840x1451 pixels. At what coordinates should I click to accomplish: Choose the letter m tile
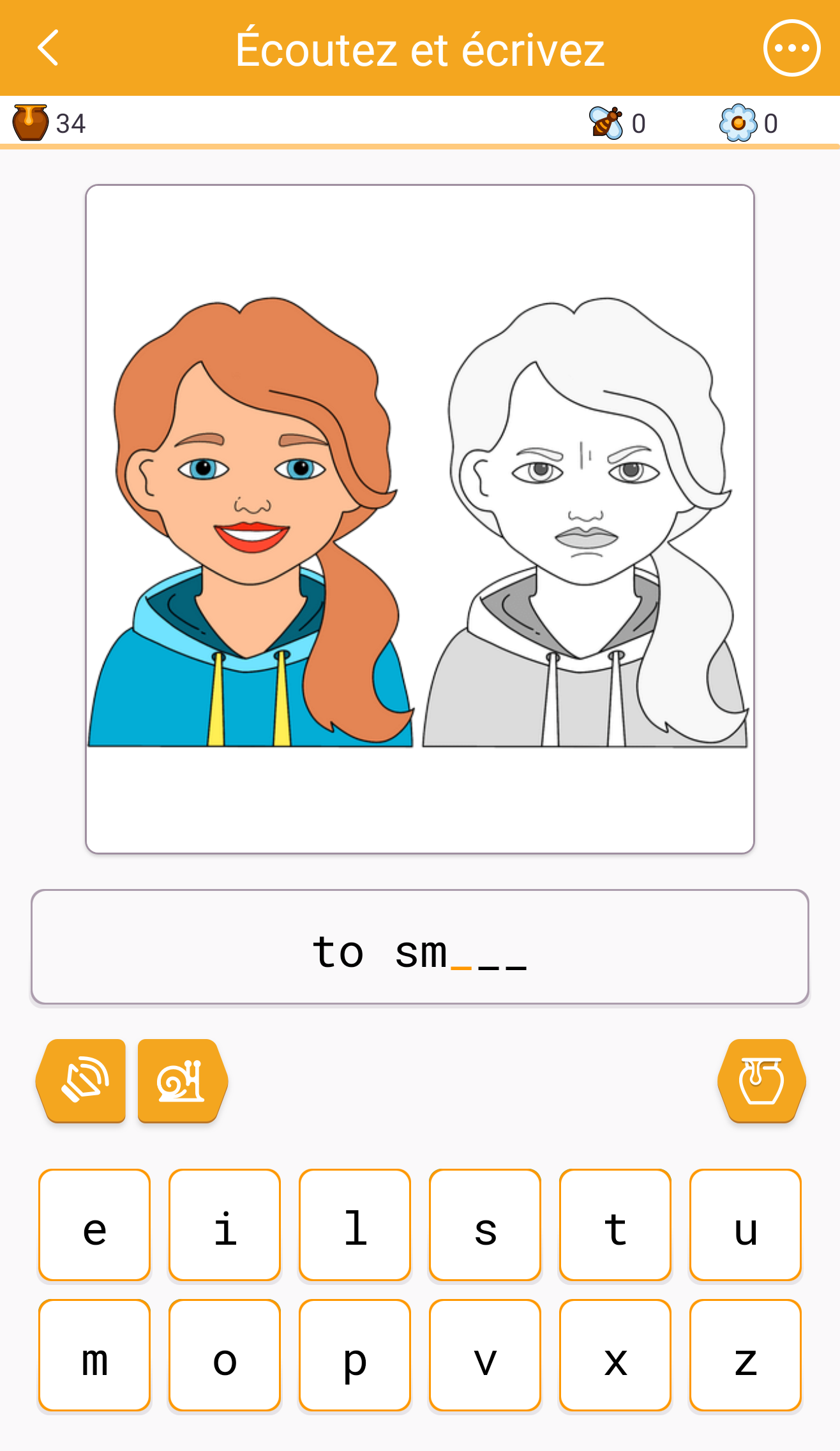(94, 1355)
